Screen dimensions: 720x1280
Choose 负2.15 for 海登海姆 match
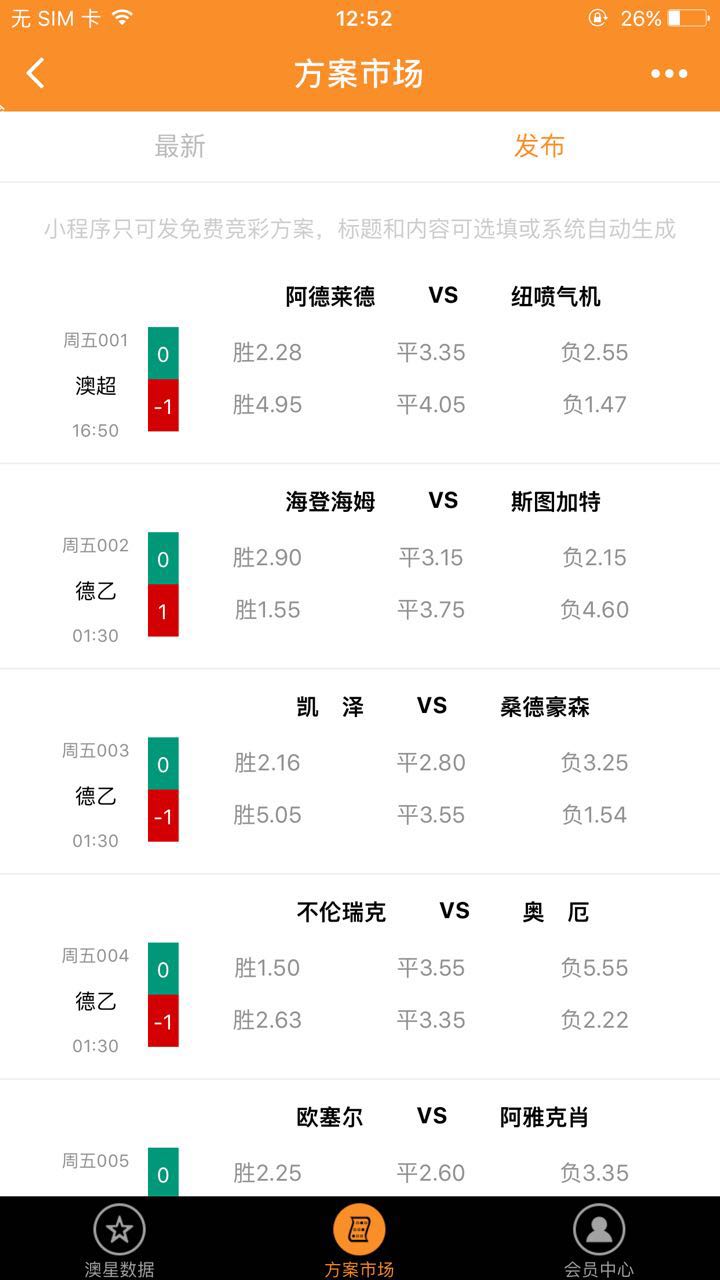click(x=594, y=557)
